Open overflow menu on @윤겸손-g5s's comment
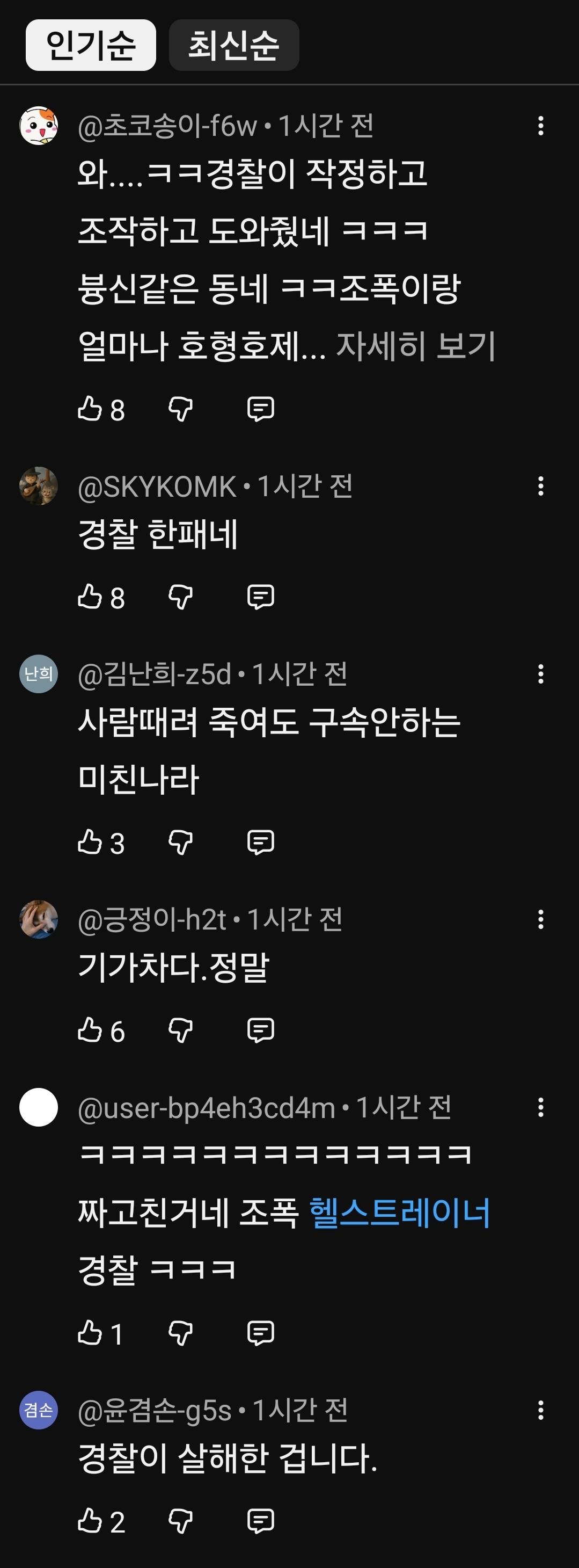The height and width of the screenshot is (1568, 579). (540, 1410)
